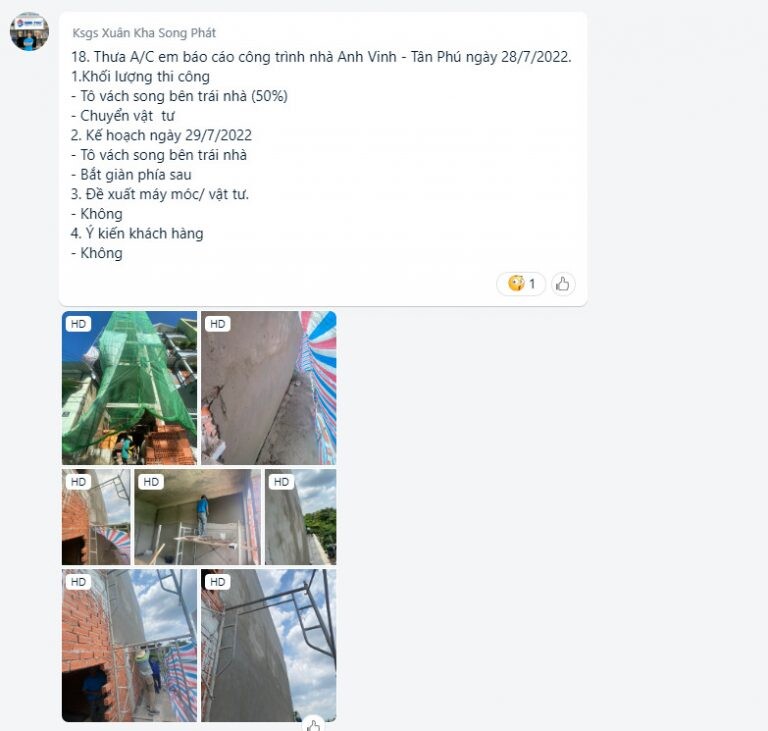Open photo of gray wall with metal scaffold
Viewport: 768px width, 731px height.
click(268, 646)
